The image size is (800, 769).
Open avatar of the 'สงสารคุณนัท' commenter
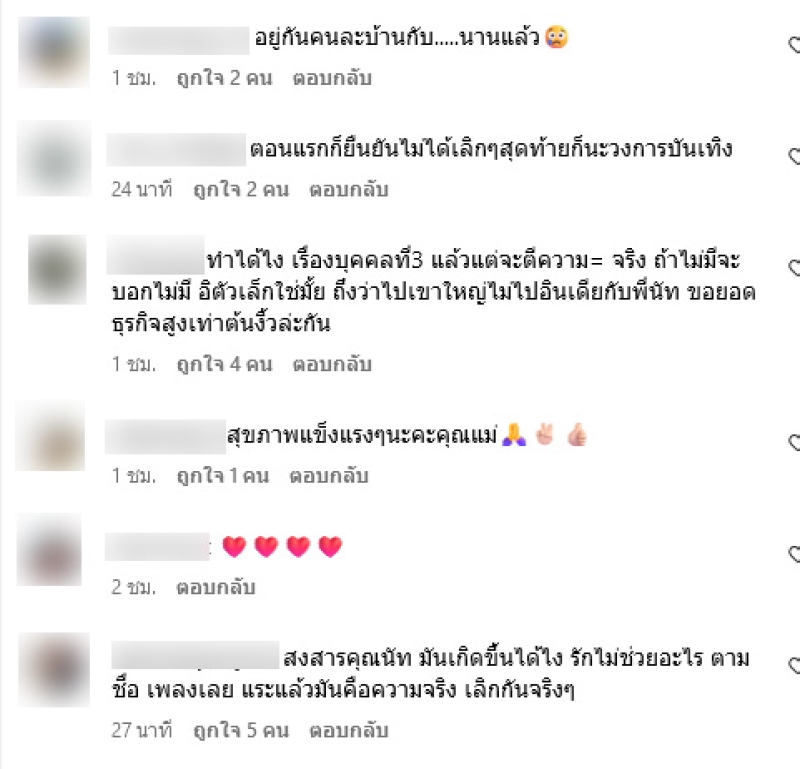tap(50, 662)
